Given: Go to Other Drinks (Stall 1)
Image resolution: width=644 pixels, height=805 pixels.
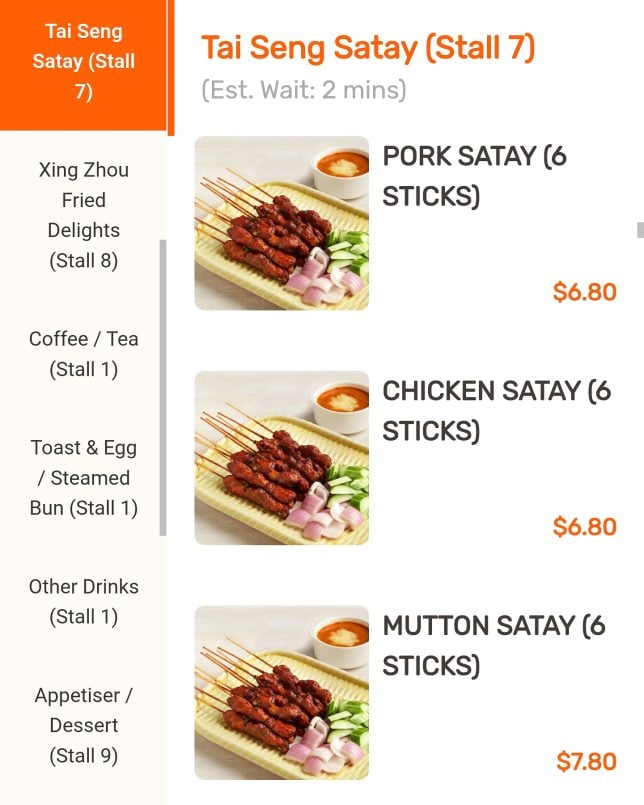Looking at the screenshot, I should pos(84,602).
